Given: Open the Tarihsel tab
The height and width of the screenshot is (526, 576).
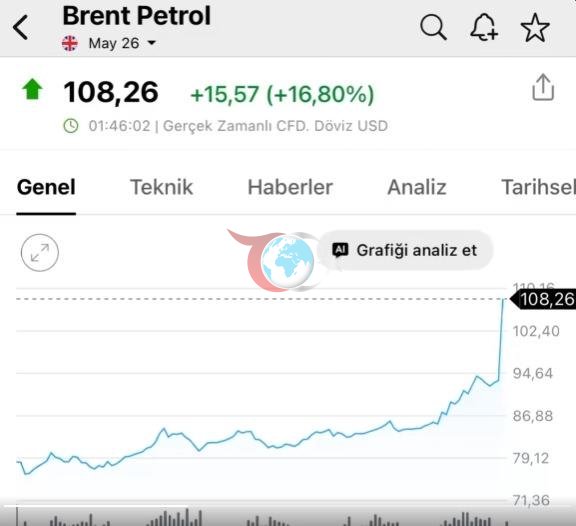Looking at the screenshot, I should click(538, 187).
